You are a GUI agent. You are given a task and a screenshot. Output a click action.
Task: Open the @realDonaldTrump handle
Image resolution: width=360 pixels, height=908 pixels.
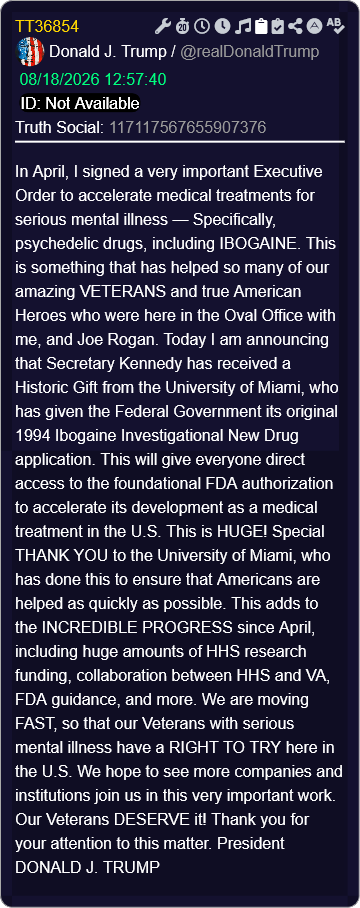coord(249,52)
